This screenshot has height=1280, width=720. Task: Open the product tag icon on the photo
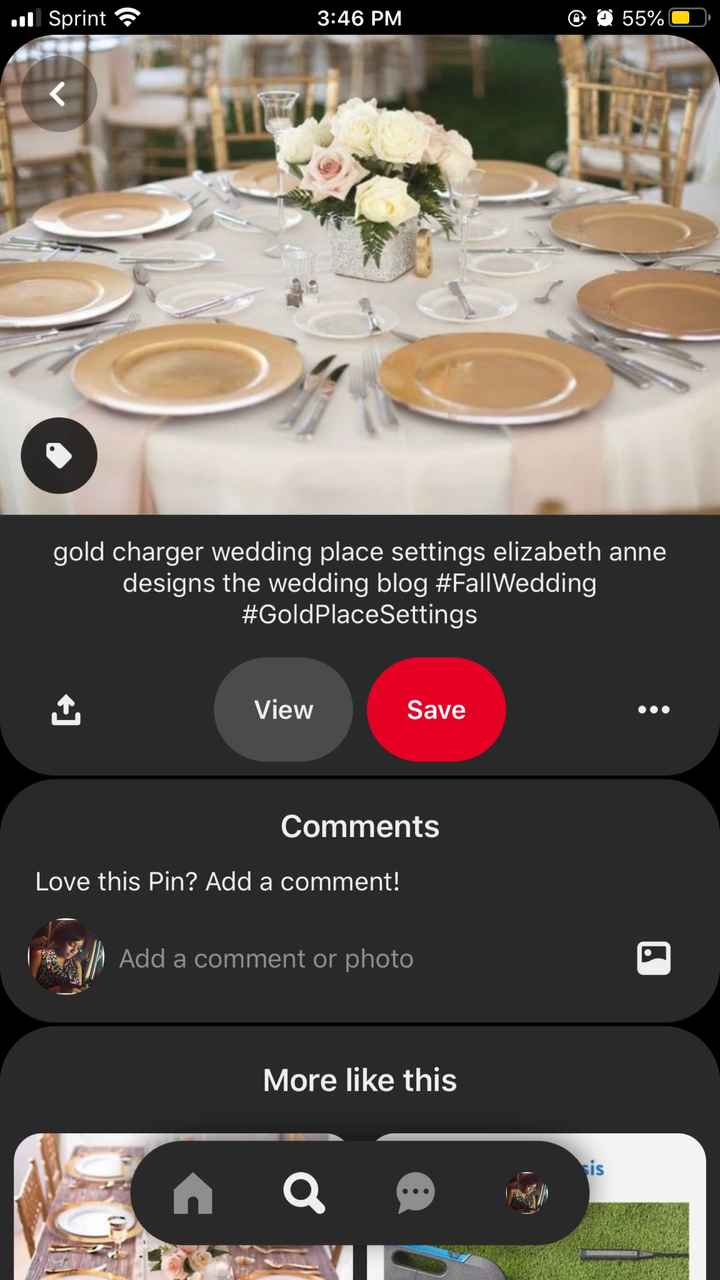click(59, 456)
